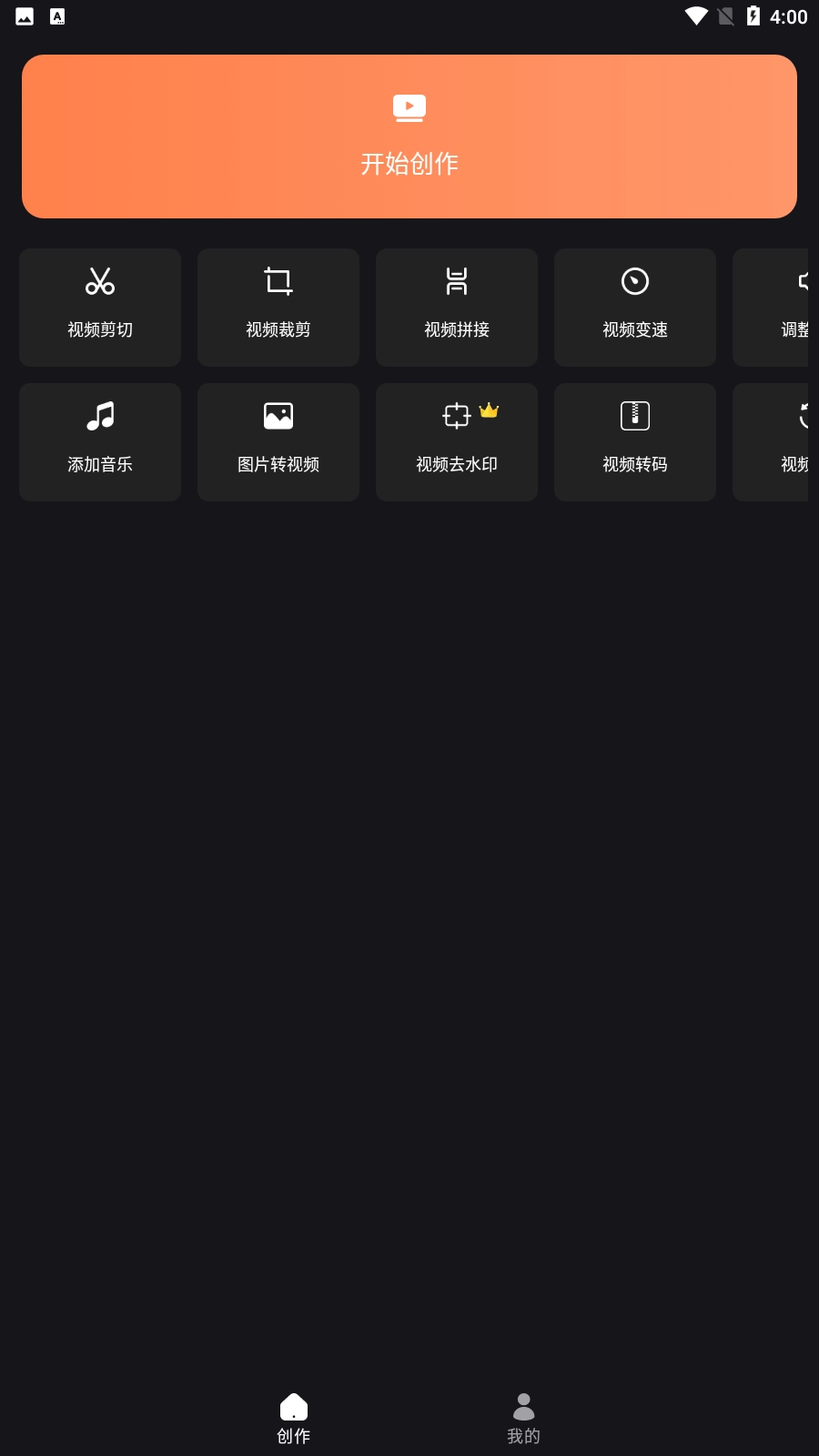Go to the 创作 tab
This screenshot has height=1456, width=819.
click(x=294, y=1418)
